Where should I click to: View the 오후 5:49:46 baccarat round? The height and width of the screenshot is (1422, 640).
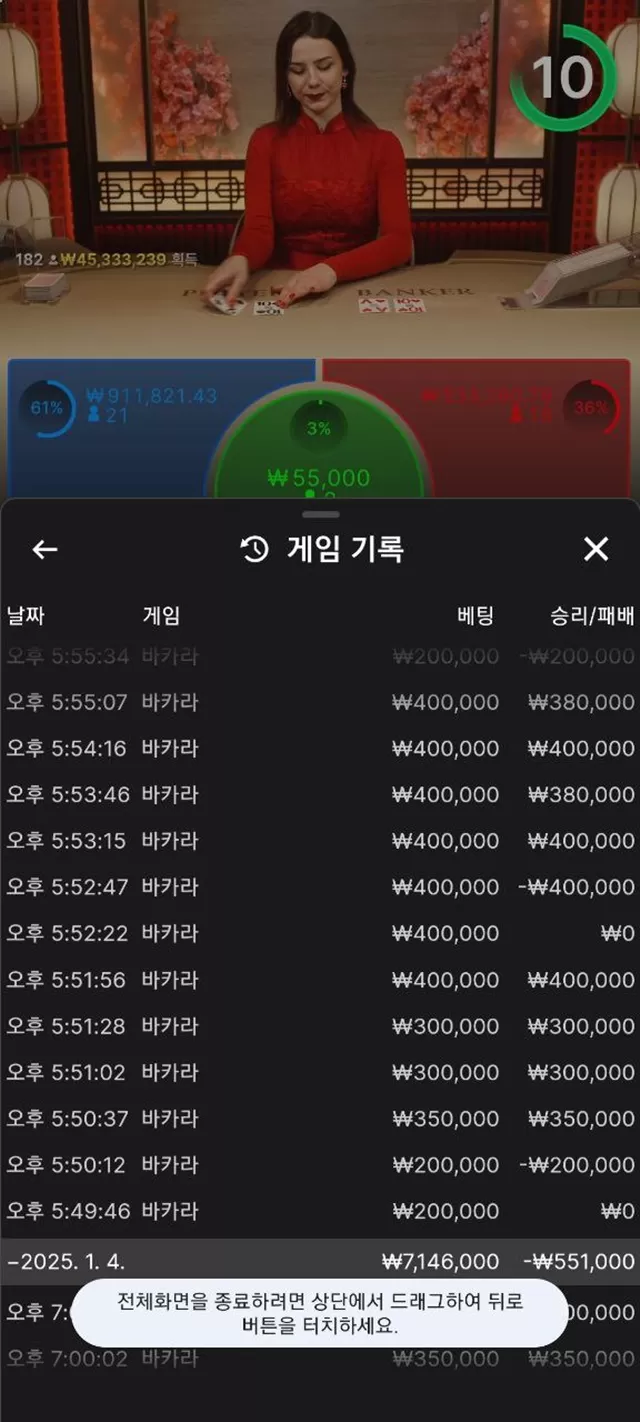click(320, 1211)
